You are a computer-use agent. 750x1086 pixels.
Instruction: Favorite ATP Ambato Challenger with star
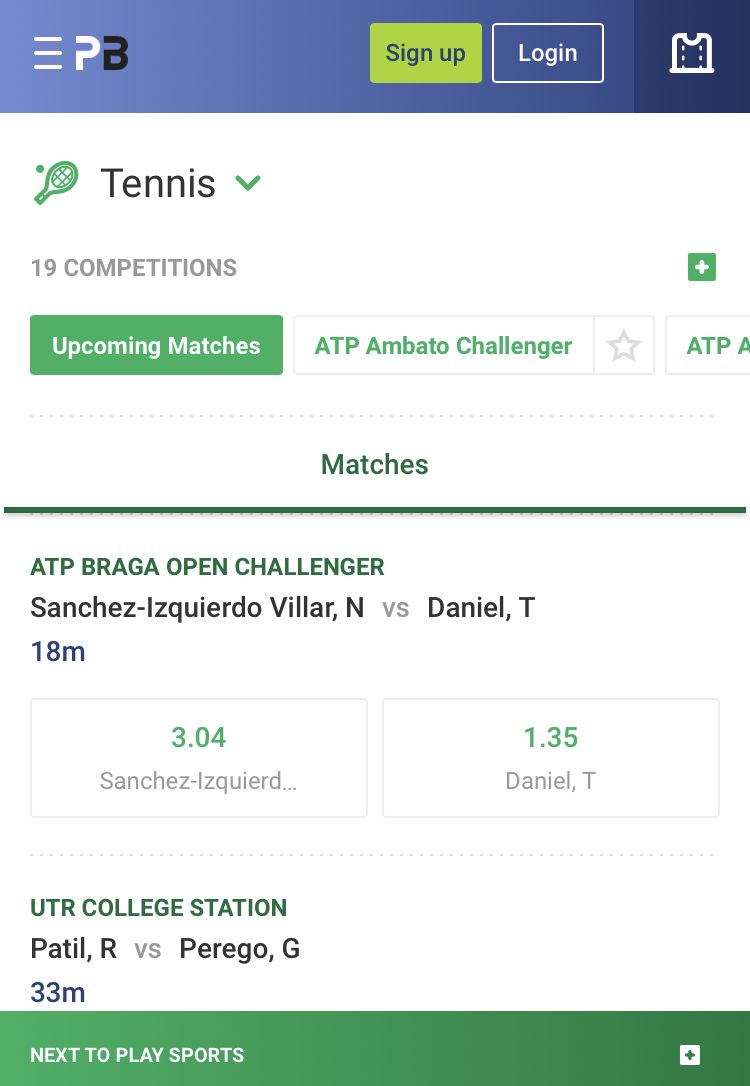click(624, 346)
